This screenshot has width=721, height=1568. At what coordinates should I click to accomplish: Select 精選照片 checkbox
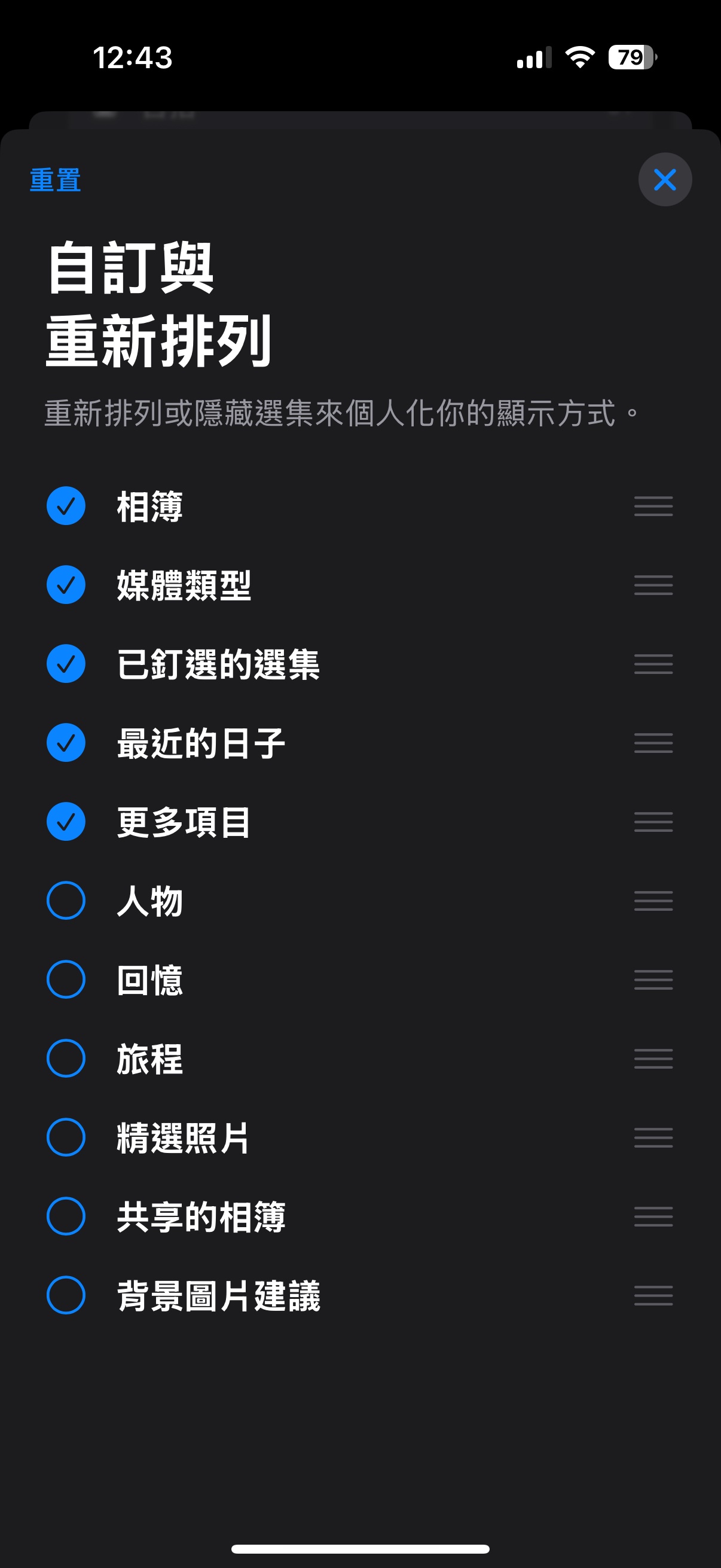click(x=66, y=1137)
